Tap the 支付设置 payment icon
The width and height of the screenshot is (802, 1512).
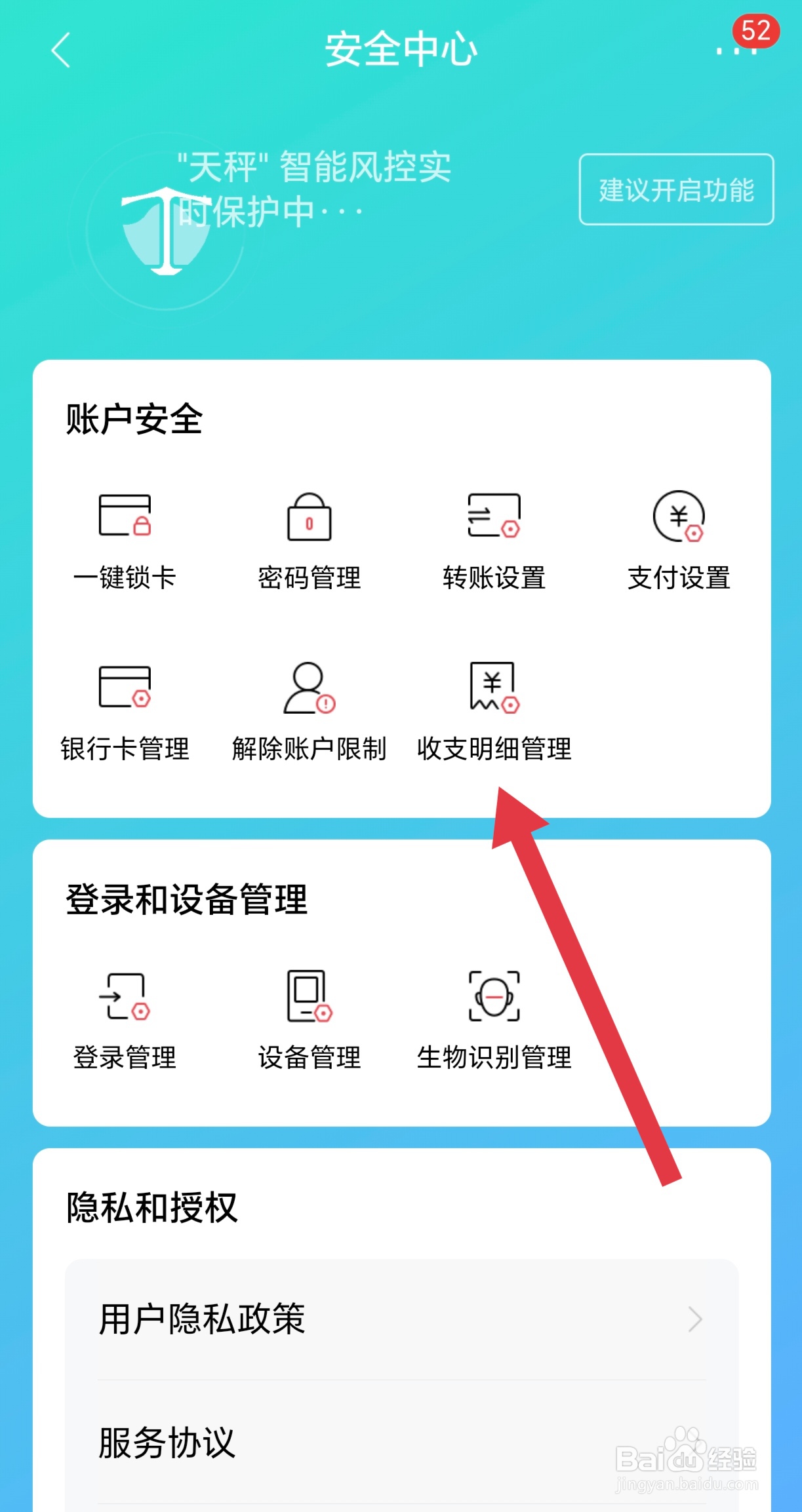click(677, 521)
